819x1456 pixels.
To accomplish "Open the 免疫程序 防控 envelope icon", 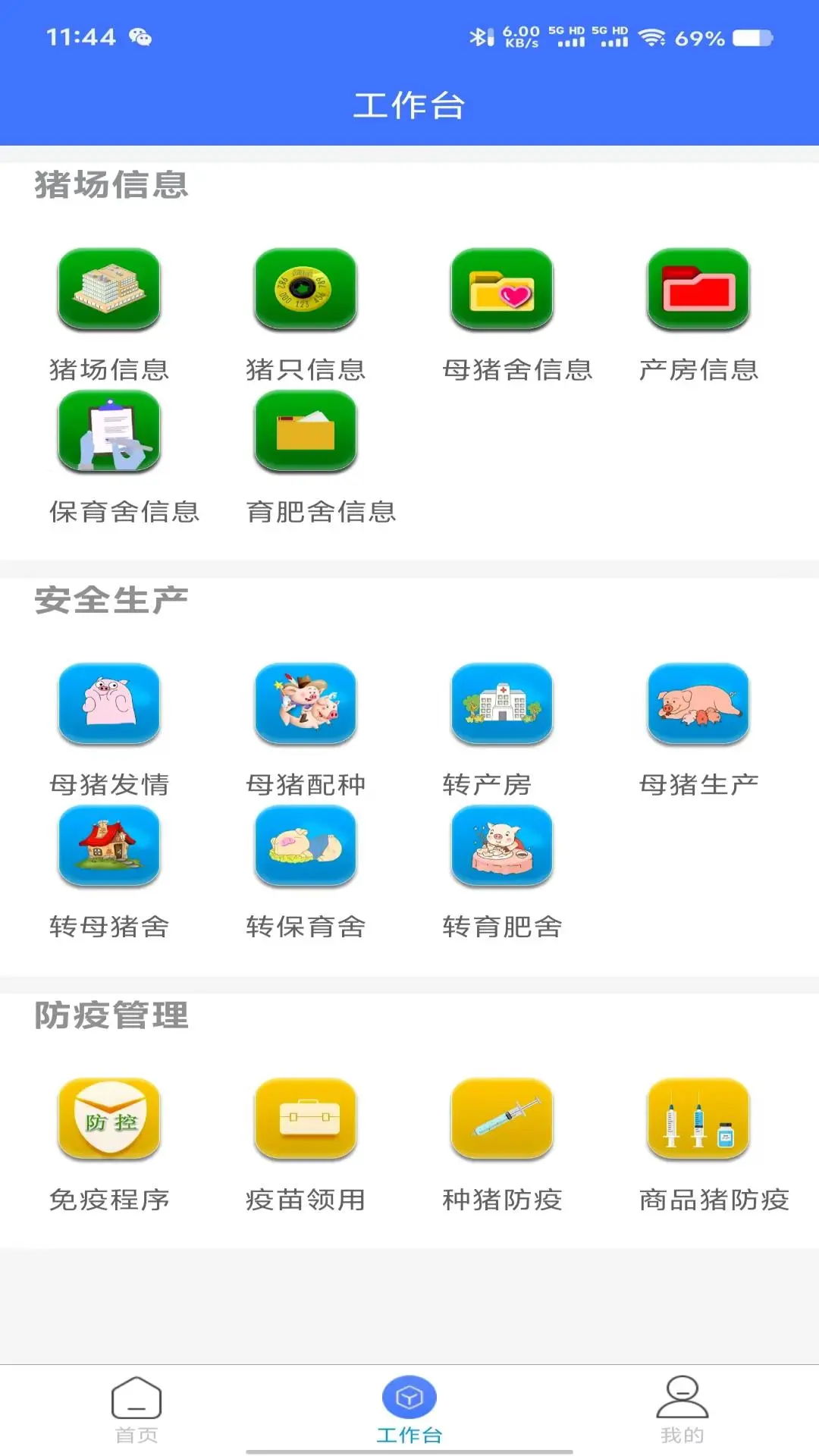I will 108,1120.
